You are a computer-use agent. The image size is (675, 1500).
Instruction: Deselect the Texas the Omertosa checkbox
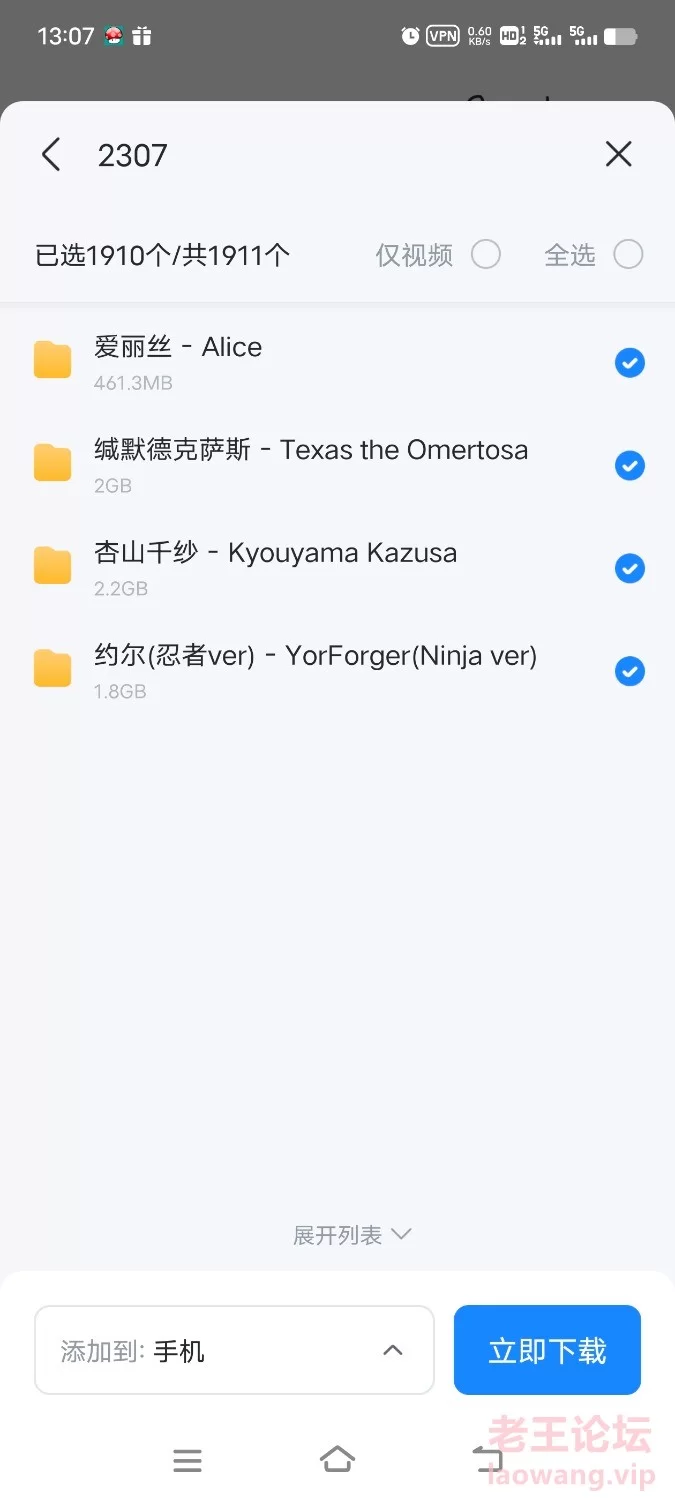point(630,466)
